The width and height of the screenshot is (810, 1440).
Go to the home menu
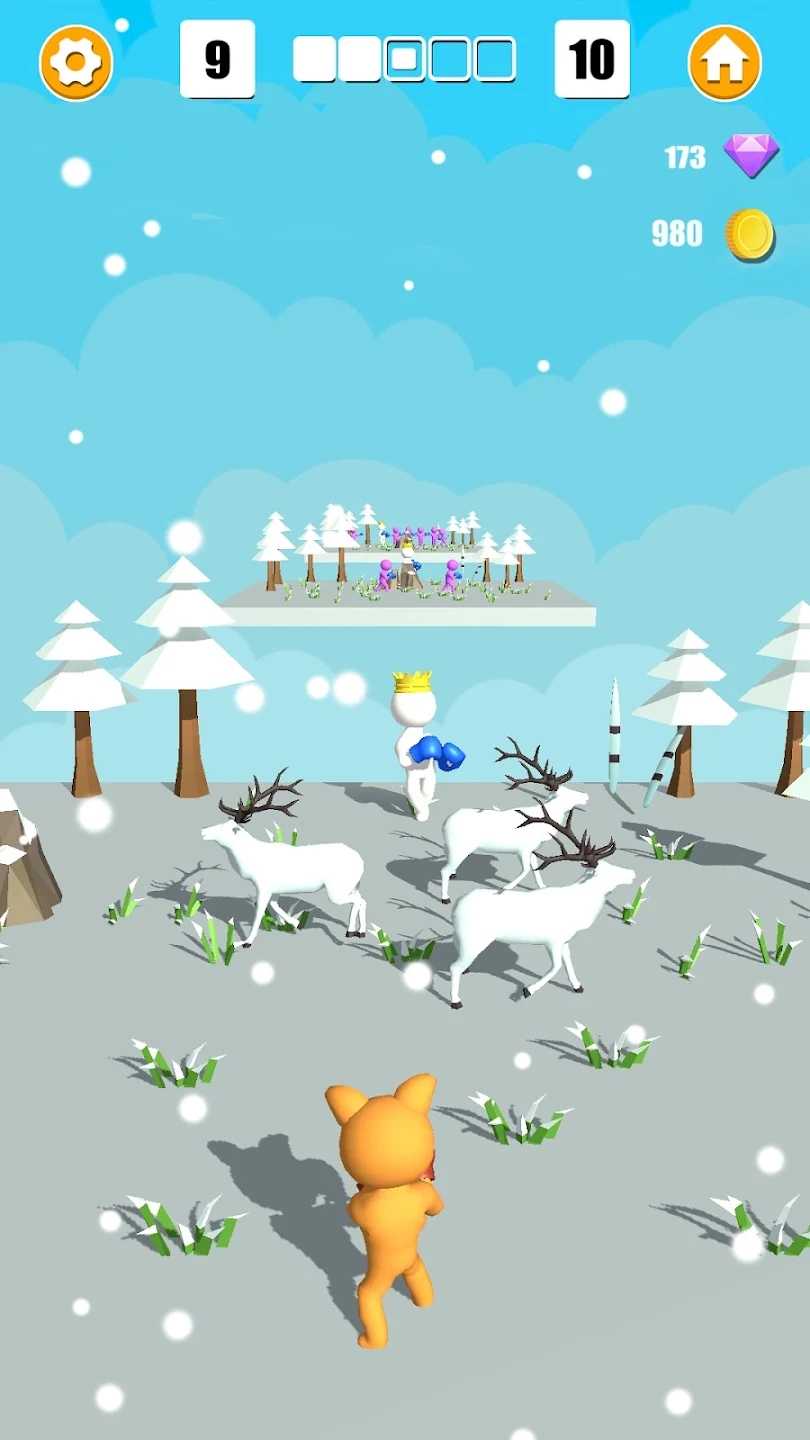[725, 63]
